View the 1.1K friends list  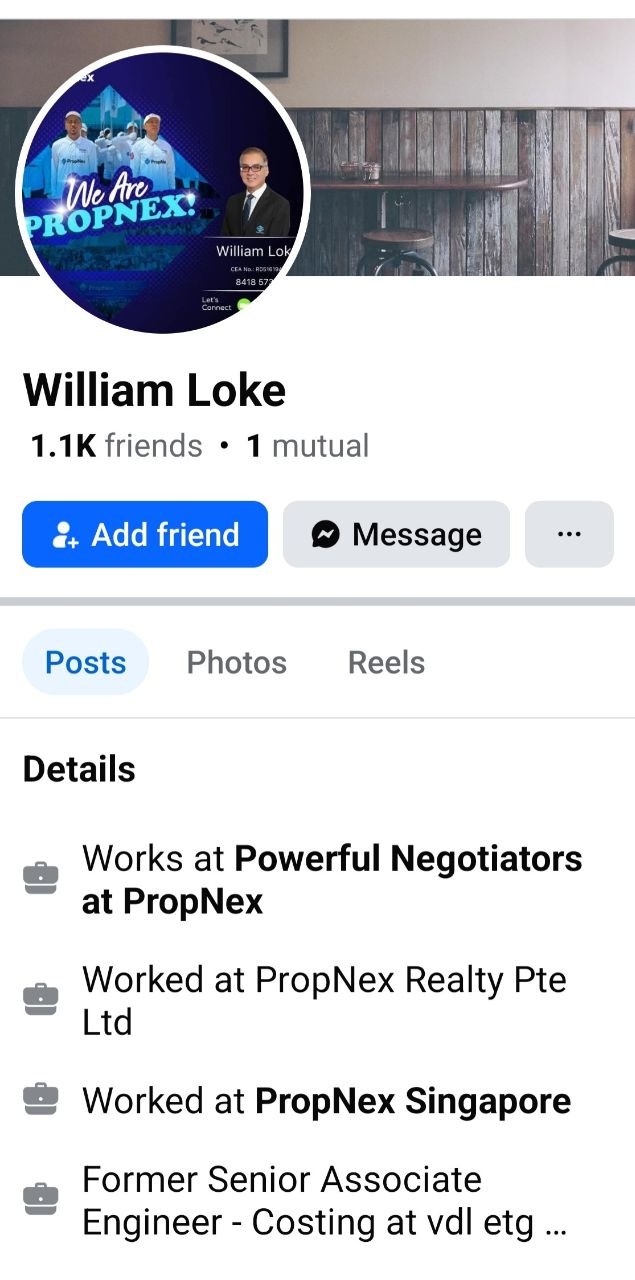pyautogui.click(x=116, y=446)
